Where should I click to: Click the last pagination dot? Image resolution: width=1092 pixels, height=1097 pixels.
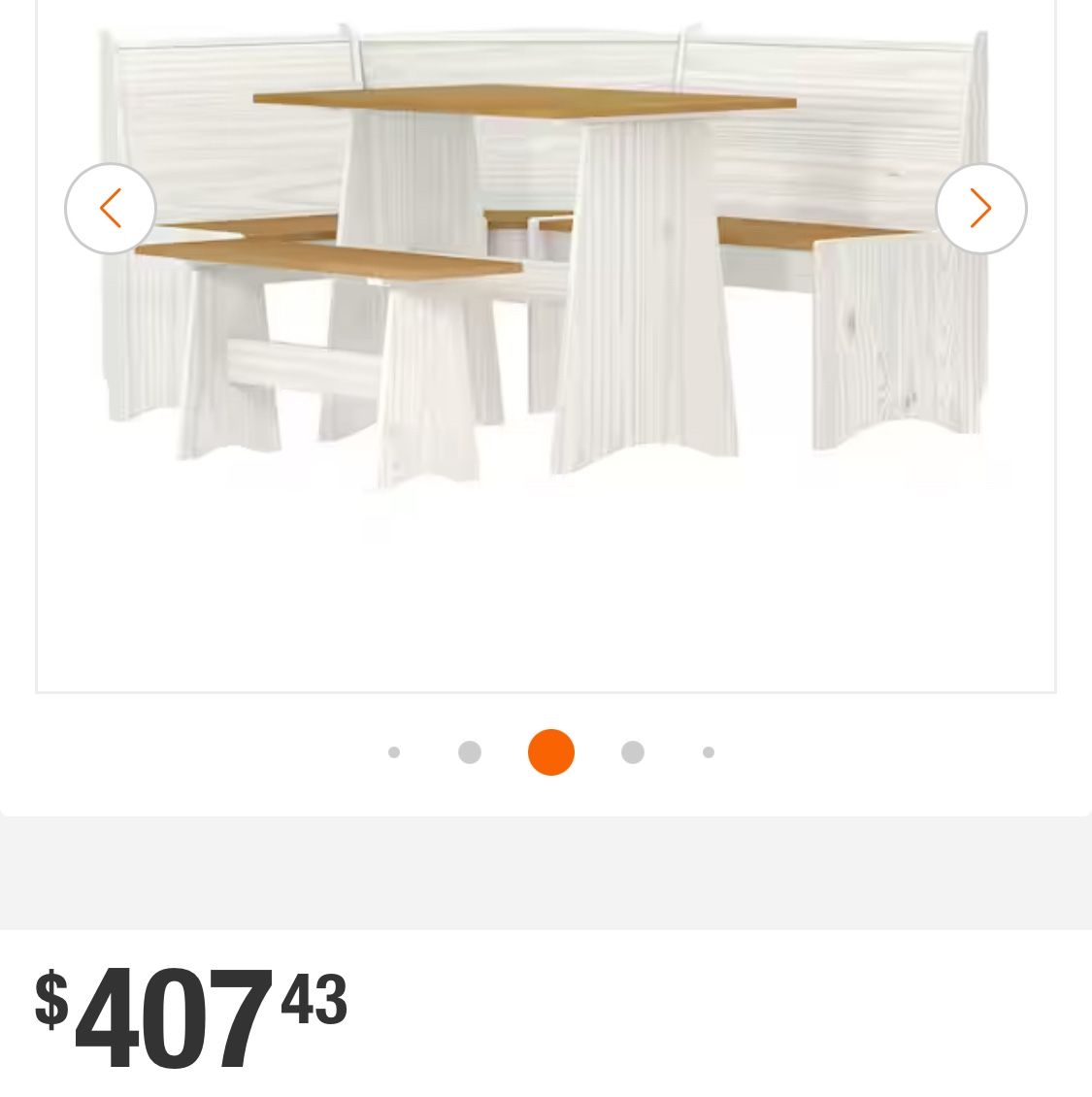point(708,751)
